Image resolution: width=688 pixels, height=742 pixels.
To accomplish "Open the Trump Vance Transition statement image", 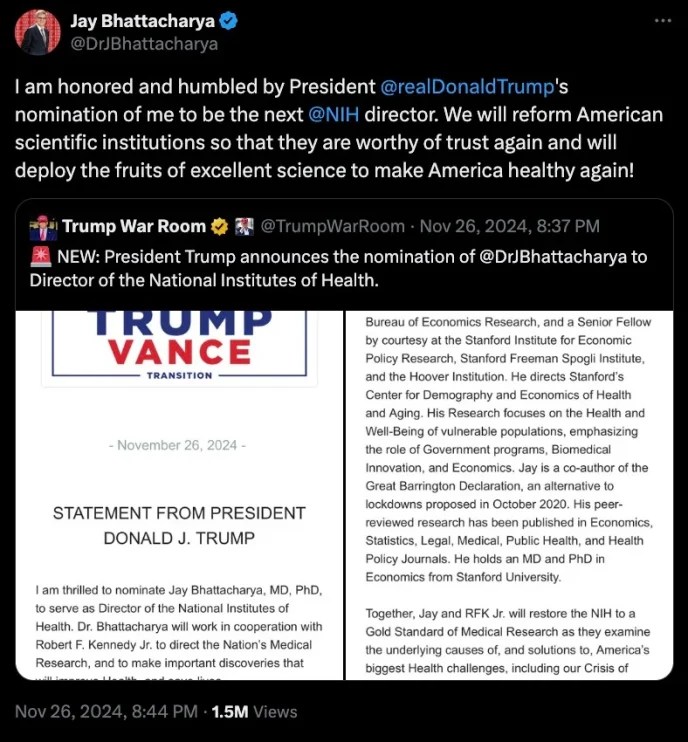I will [x=179, y=495].
